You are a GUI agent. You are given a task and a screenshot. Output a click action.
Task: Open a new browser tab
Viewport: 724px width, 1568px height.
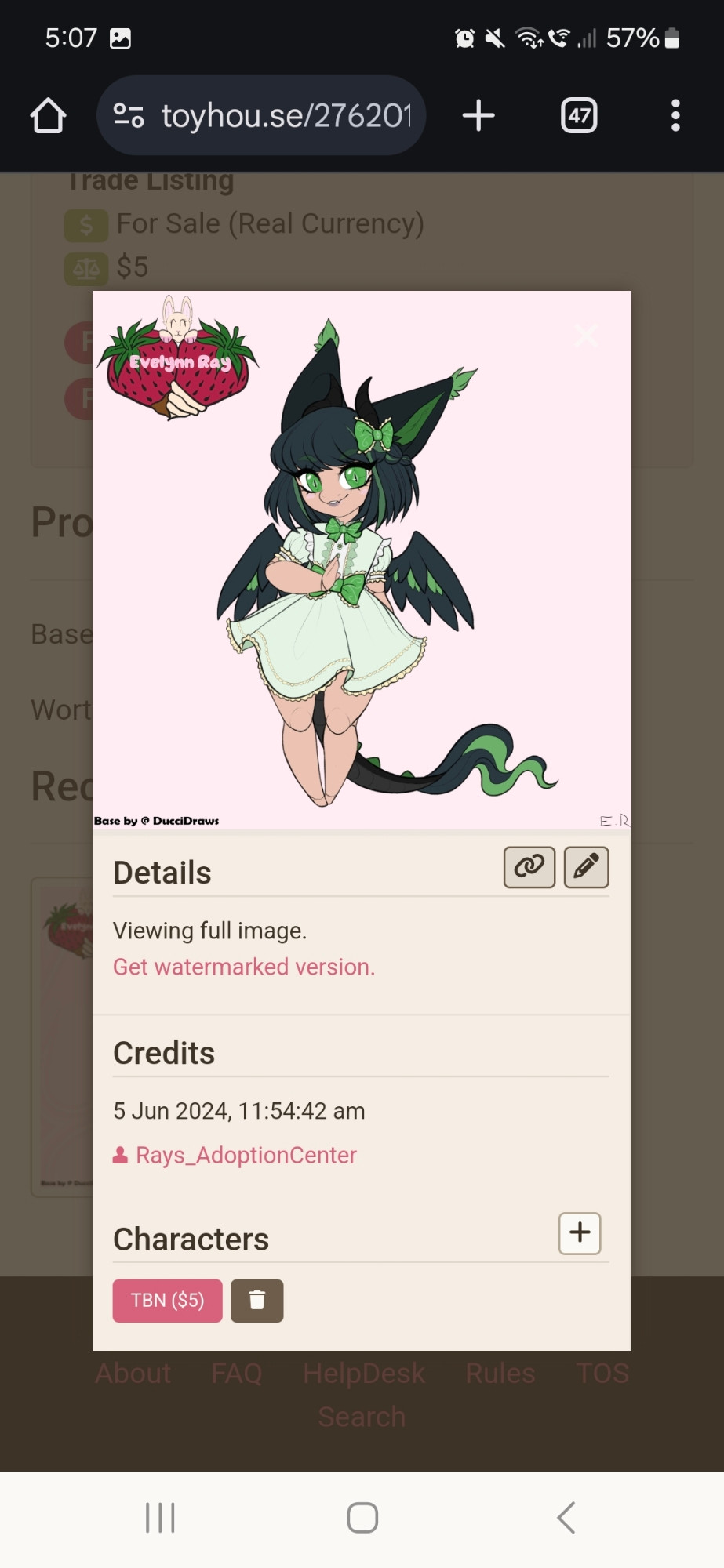[x=478, y=116]
